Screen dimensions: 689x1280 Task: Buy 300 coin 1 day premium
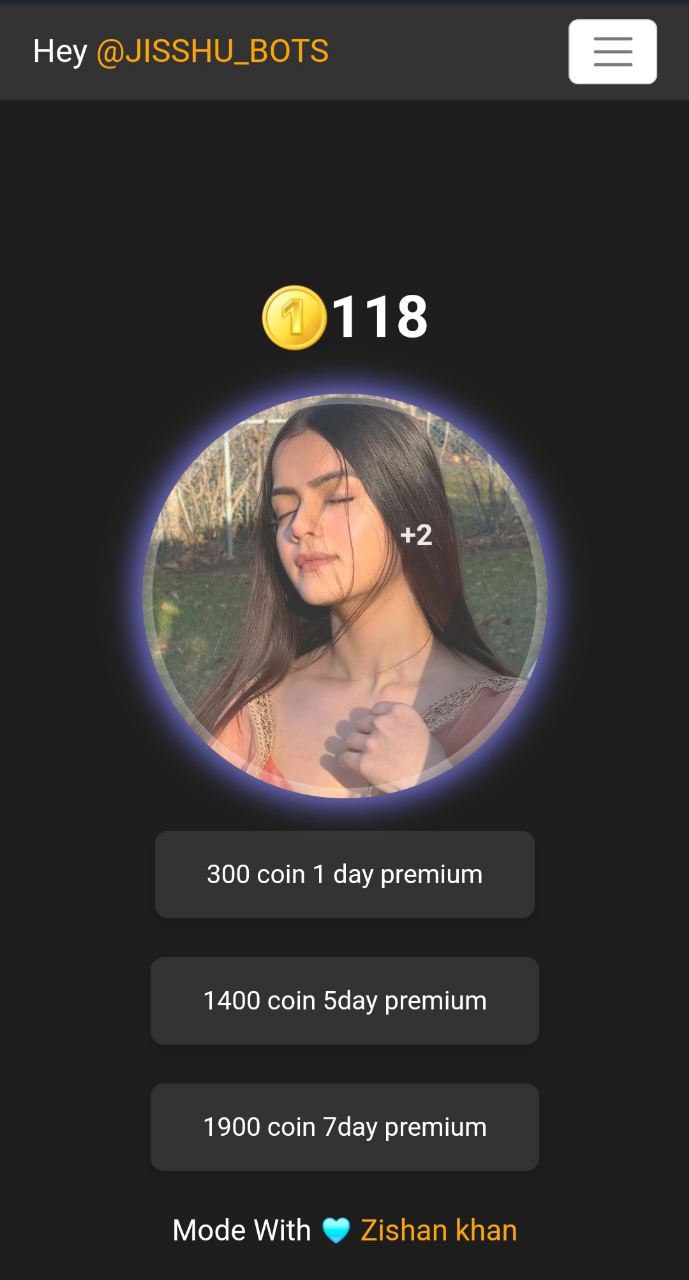pos(345,874)
